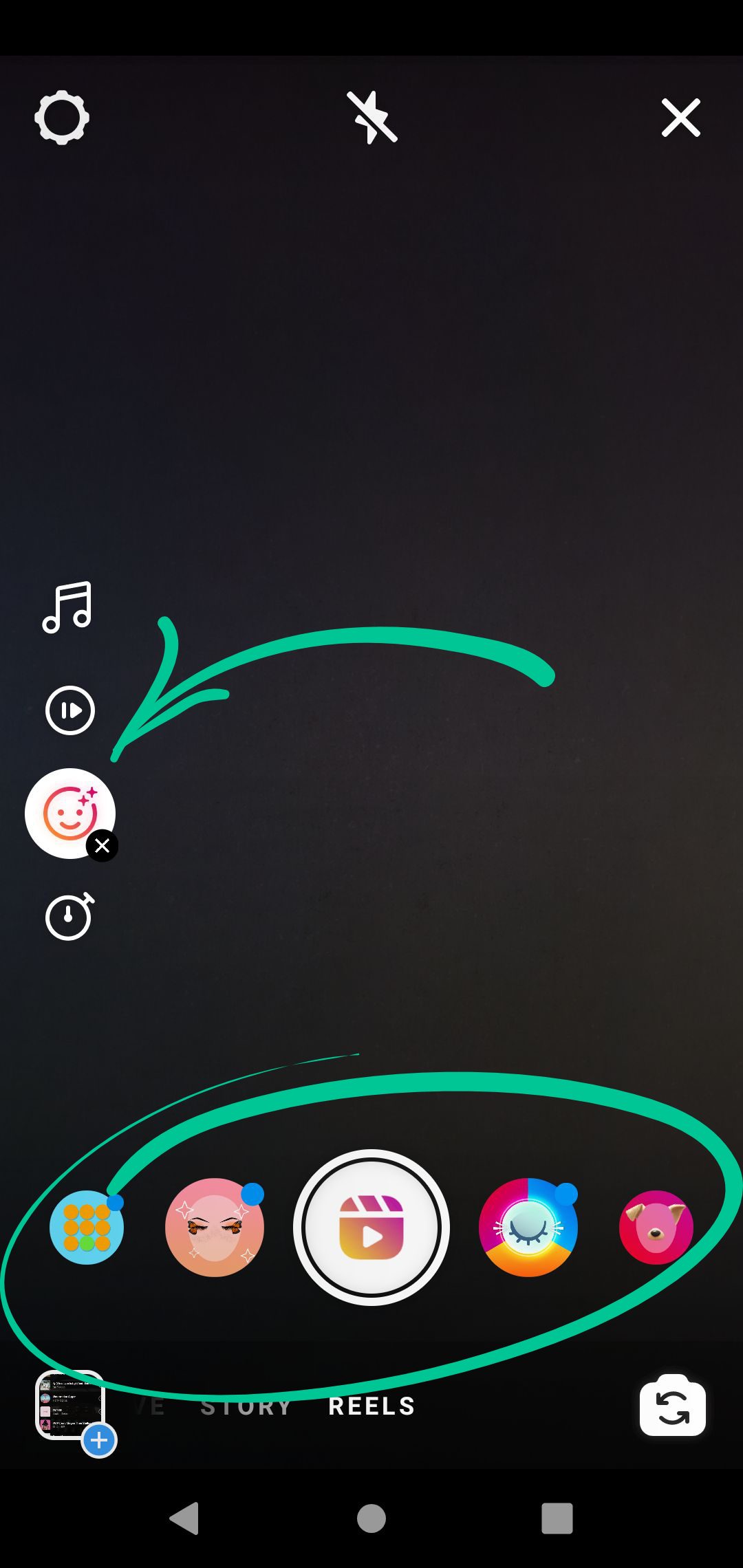Flip the camera
Screen dimensions: 743x1568
(x=673, y=1405)
